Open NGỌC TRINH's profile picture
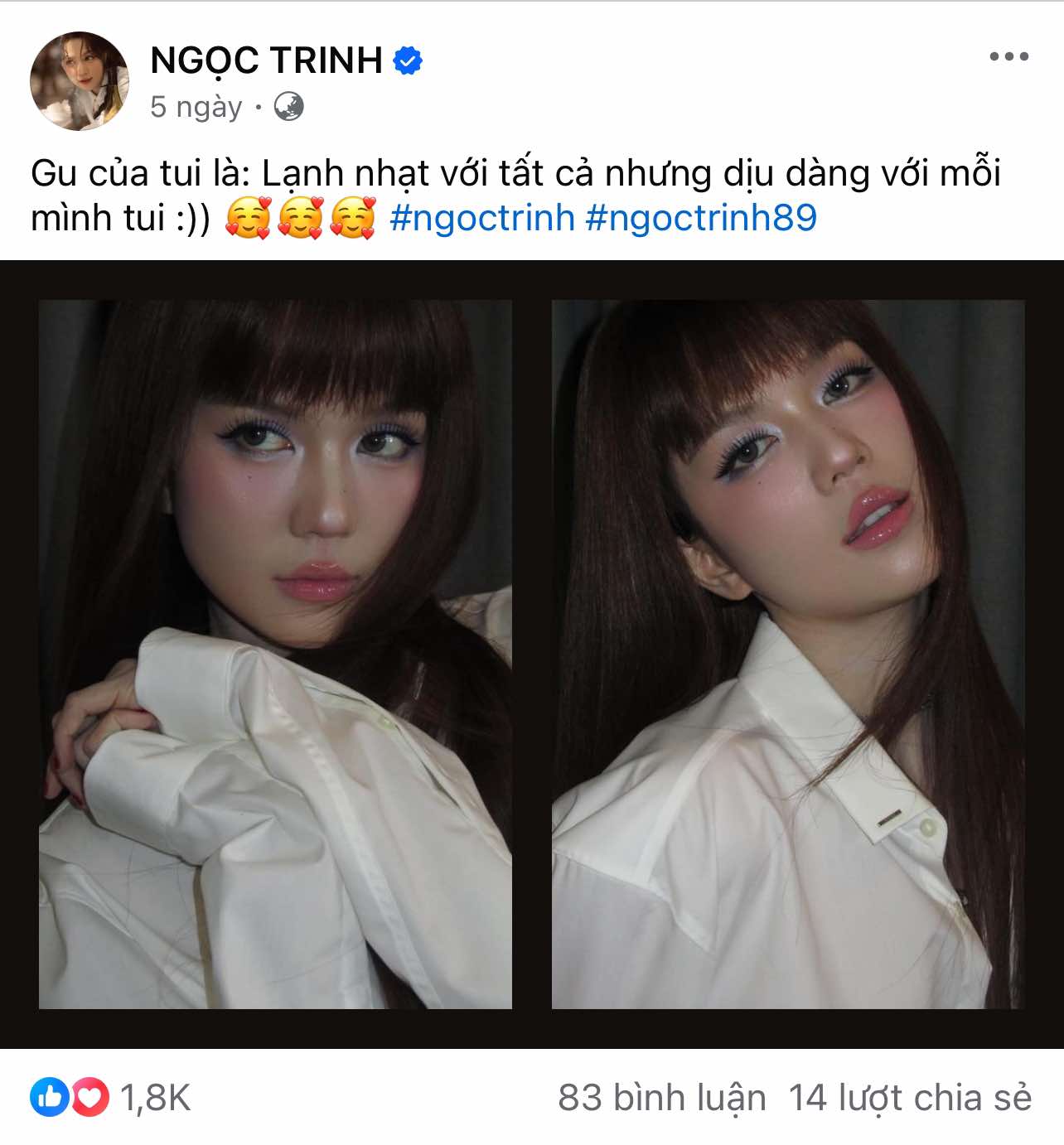1064x1145 pixels. coord(80,81)
